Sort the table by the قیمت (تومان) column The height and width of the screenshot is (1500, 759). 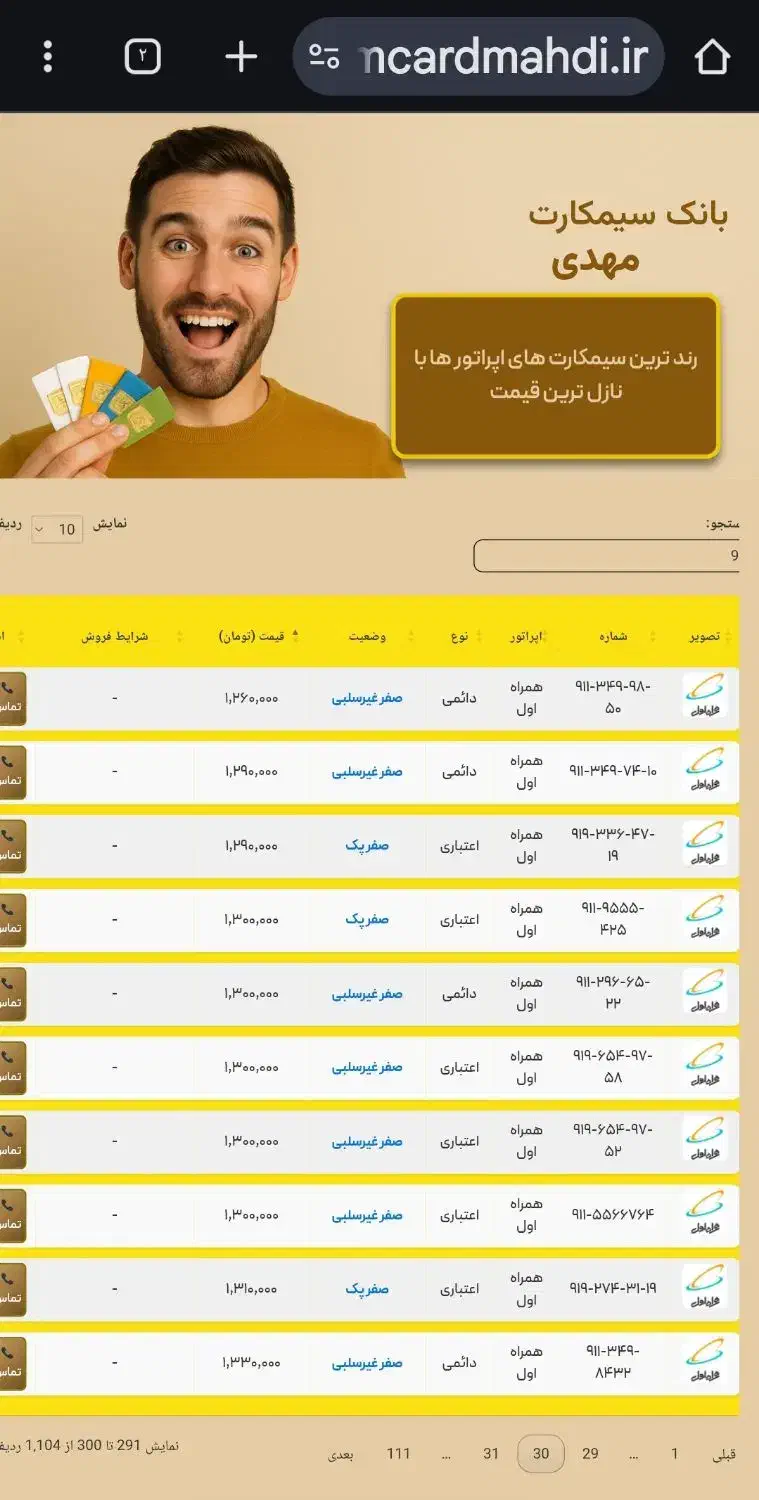click(x=258, y=636)
